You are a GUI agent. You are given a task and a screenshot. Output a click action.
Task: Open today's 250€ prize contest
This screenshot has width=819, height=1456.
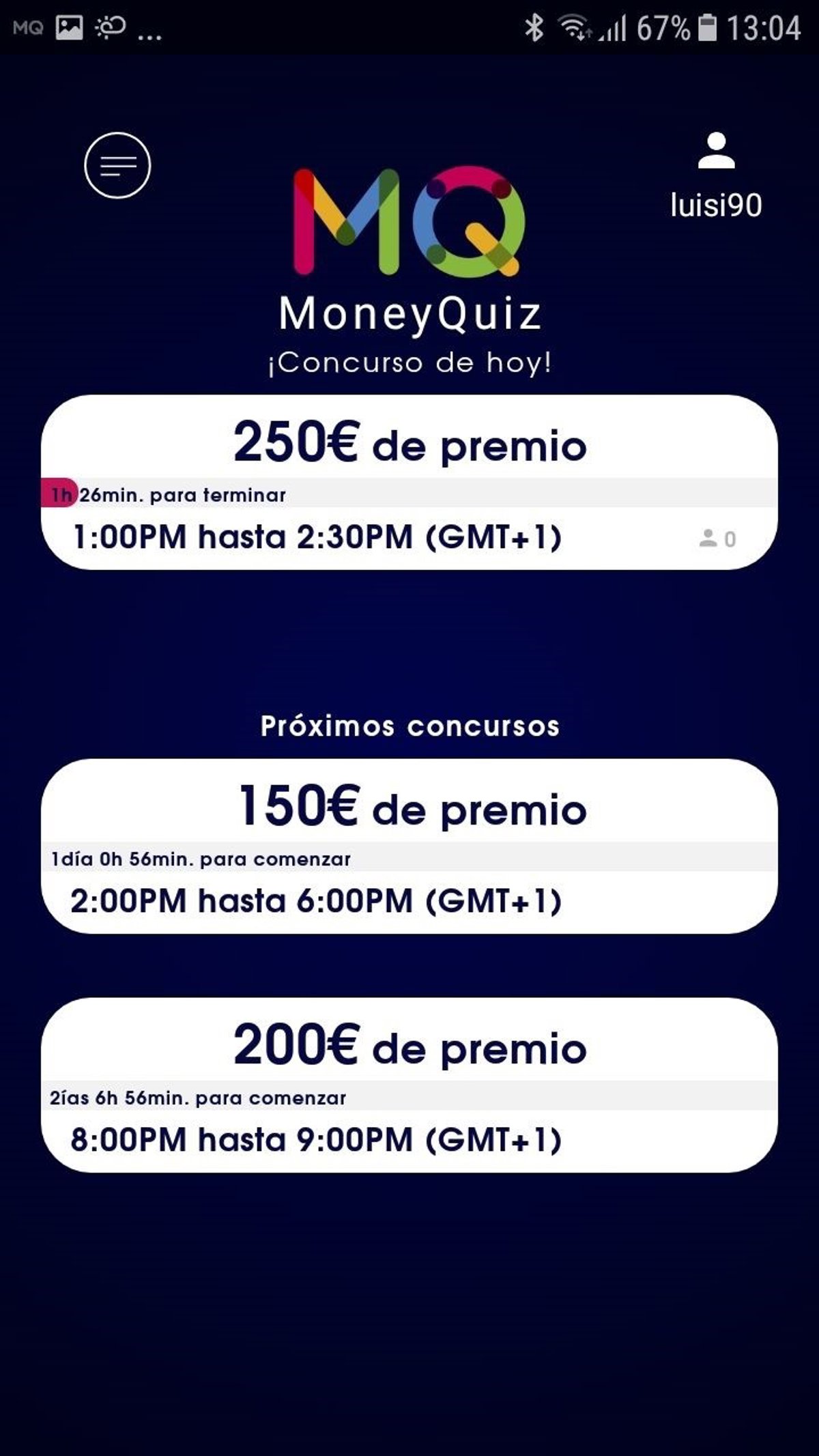tap(409, 482)
